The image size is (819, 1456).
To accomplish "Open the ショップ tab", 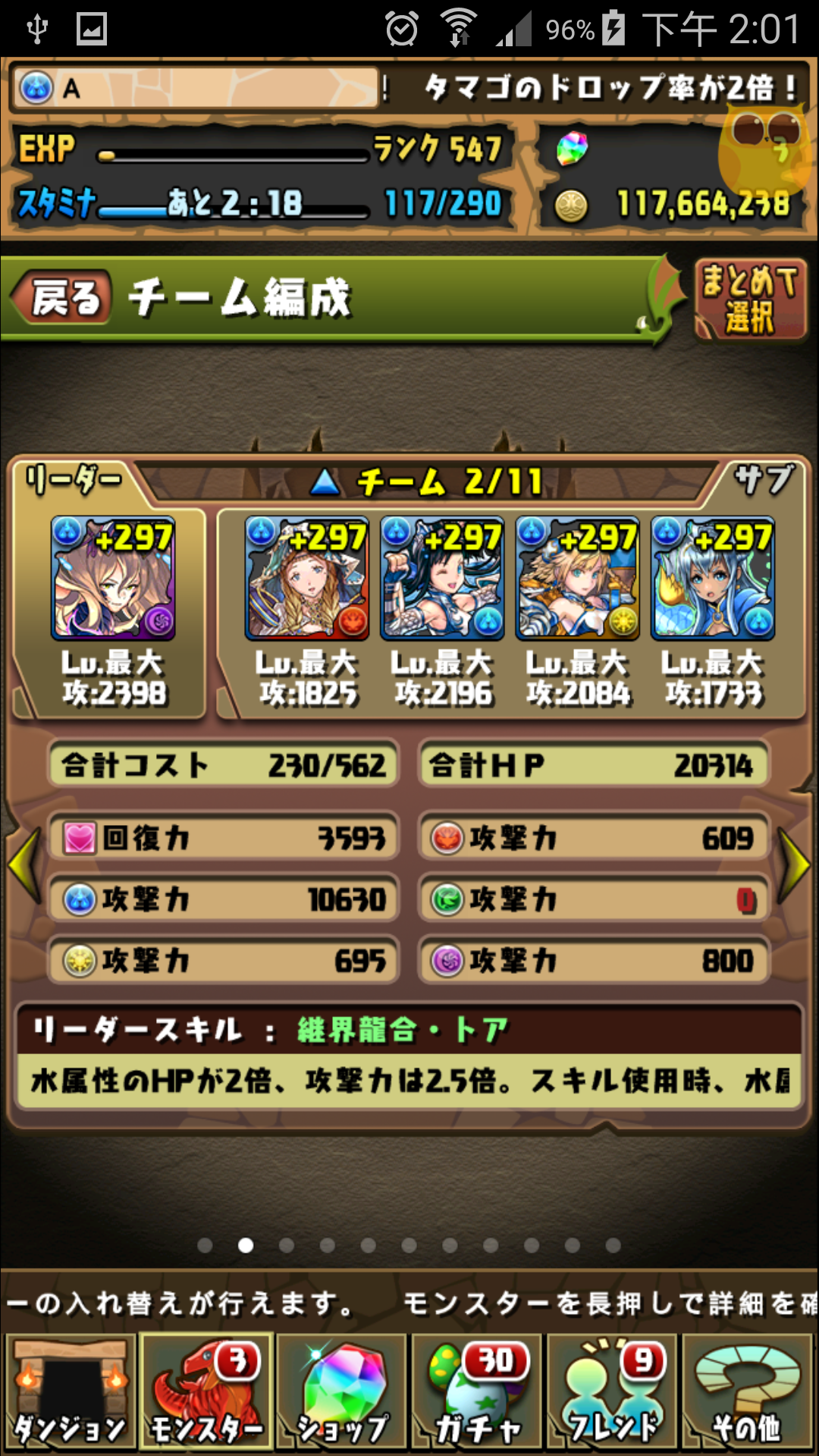I will click(342, 1392).
